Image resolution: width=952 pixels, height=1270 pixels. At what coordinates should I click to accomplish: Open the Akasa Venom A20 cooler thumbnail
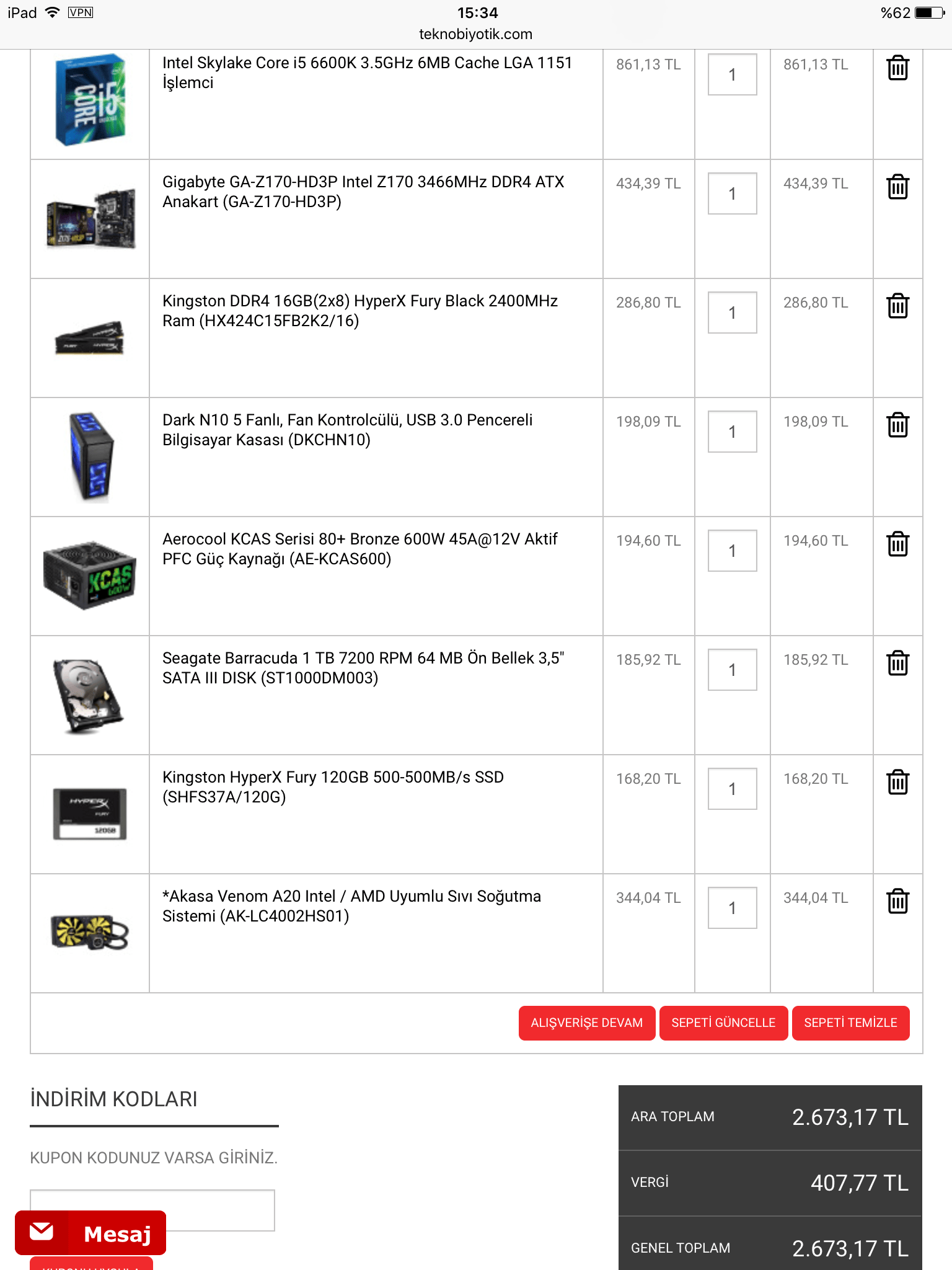coord(90,932)
